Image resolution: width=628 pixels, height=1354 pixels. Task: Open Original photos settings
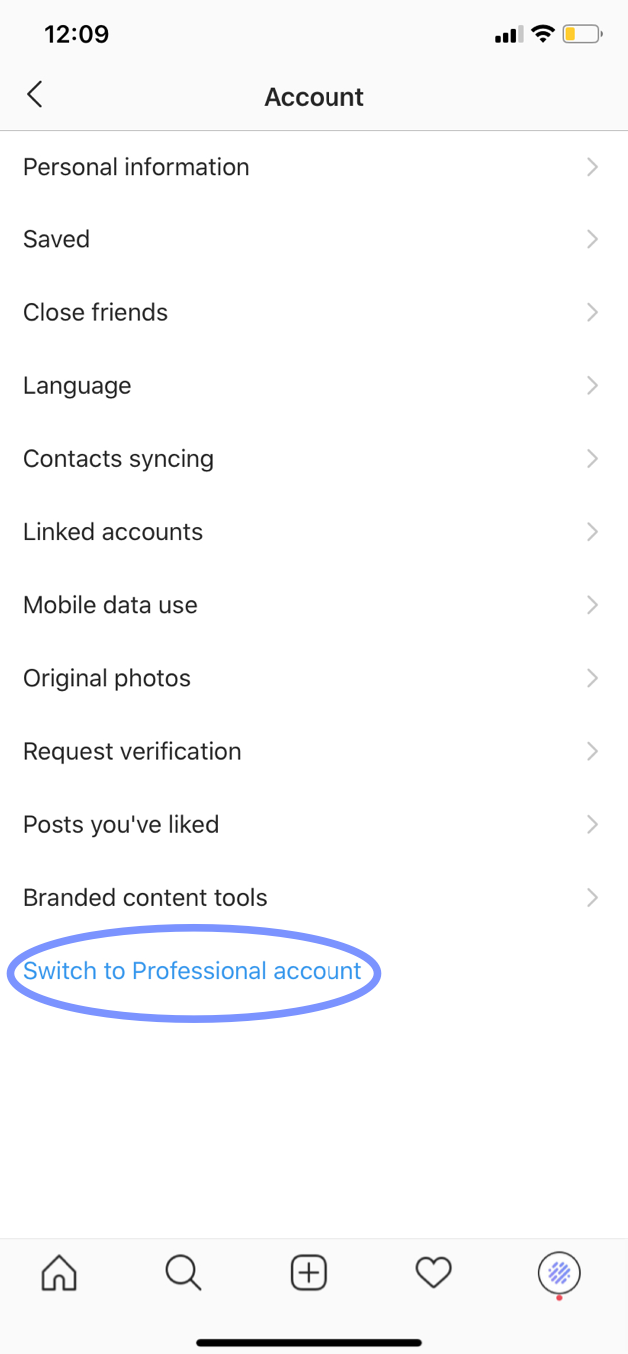pos(314,678)
